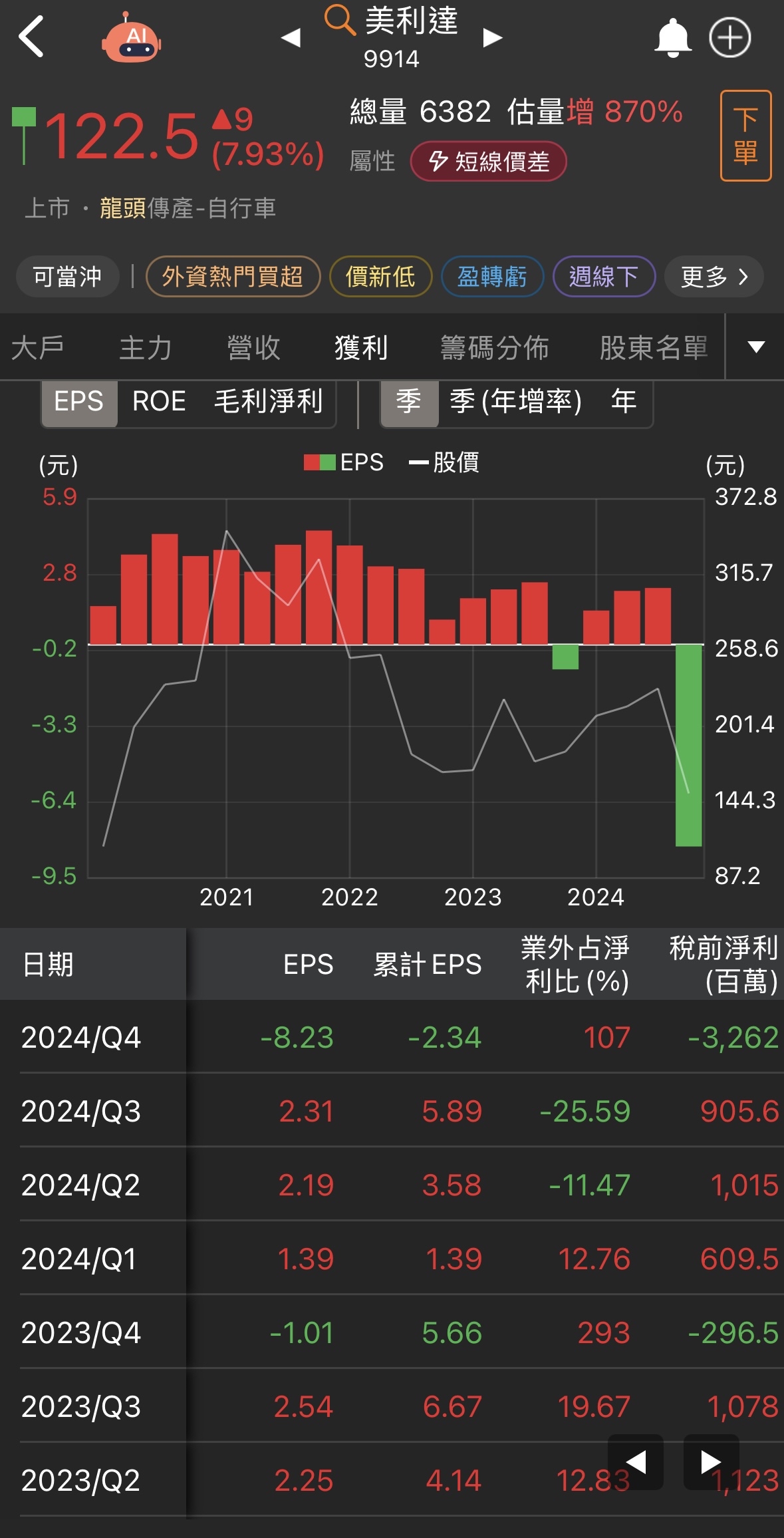Switch to the 籌碼分佈 tab
784x1538 pixels.
[494, 347]
